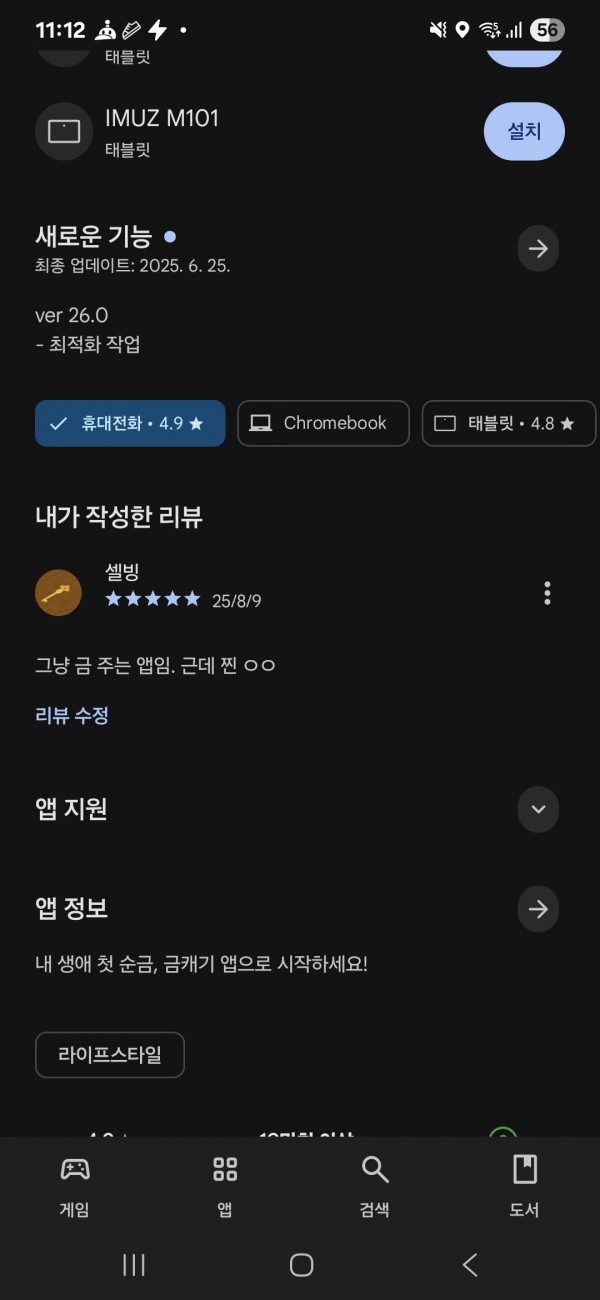Switch to the 도서 tab

click(524, 1187)
